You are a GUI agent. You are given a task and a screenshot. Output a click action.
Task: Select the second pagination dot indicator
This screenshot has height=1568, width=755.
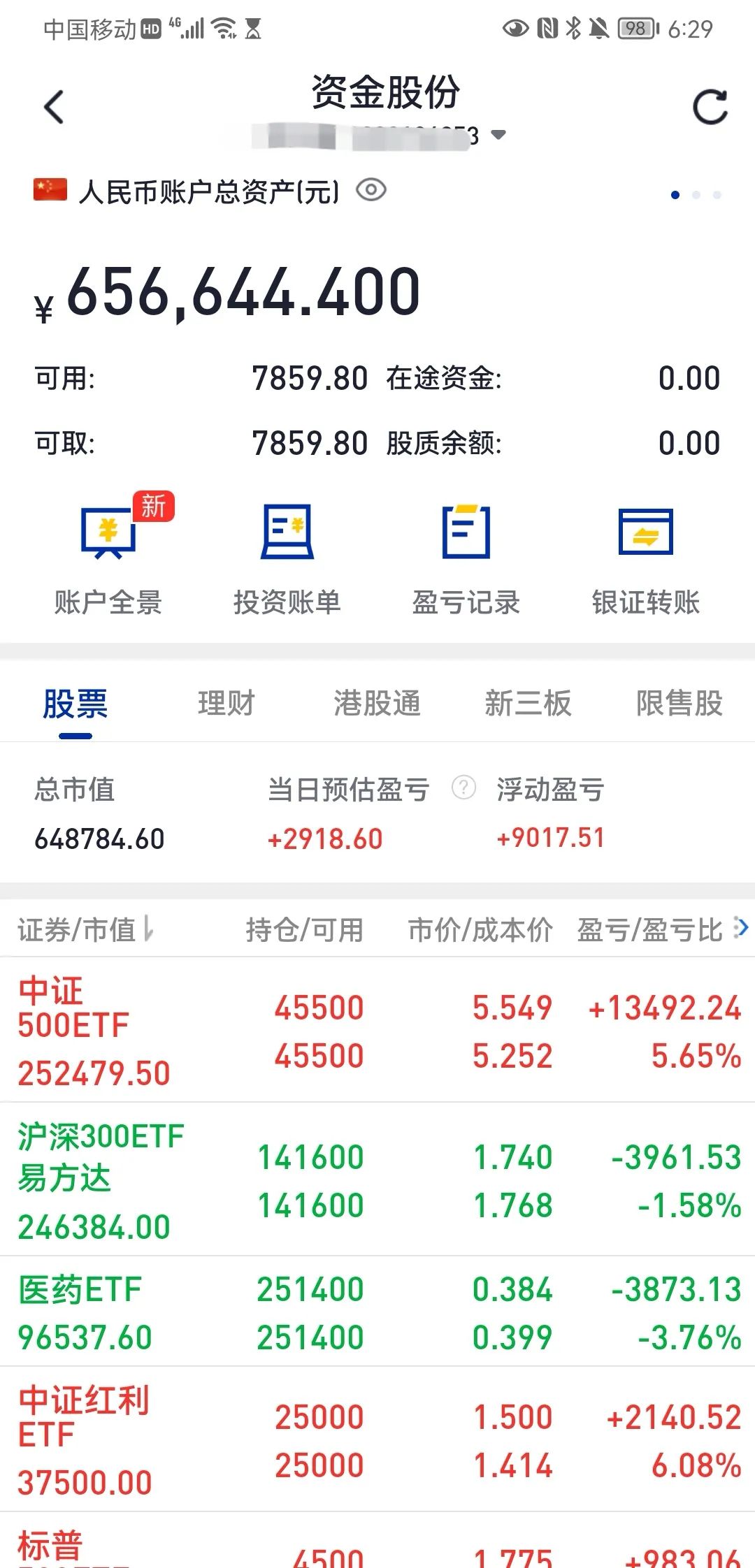[696, 196]
